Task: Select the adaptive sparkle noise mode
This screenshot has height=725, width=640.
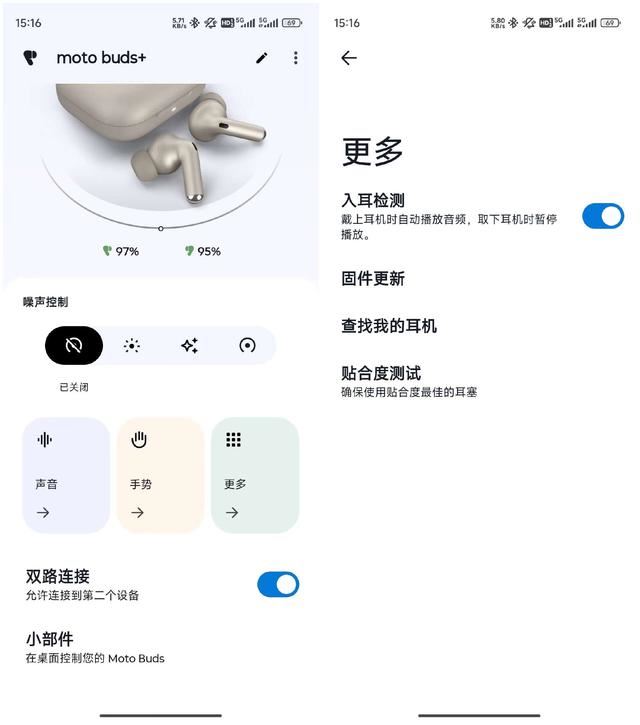Action: pos(189,345)
